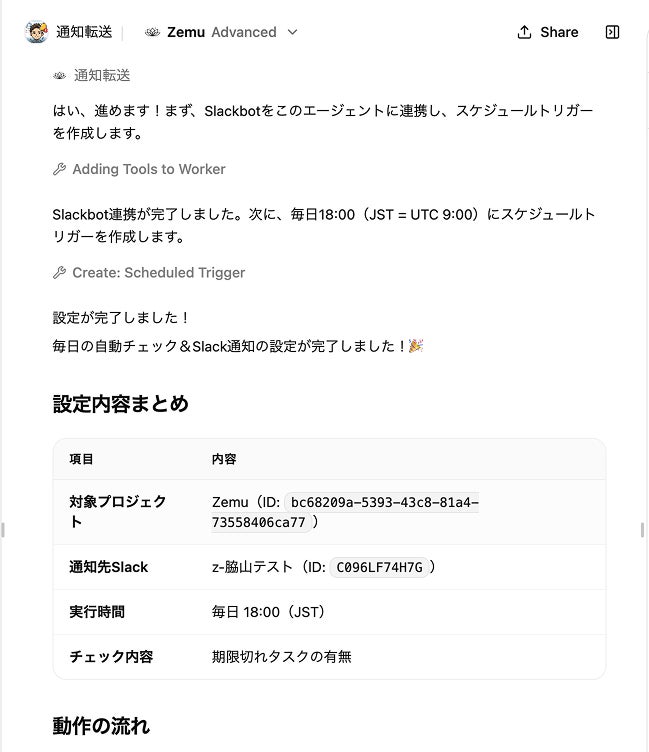This screenshot has height=752, width=649.
Task: Toggle the side panel icon
Action: tap(613, 32)
